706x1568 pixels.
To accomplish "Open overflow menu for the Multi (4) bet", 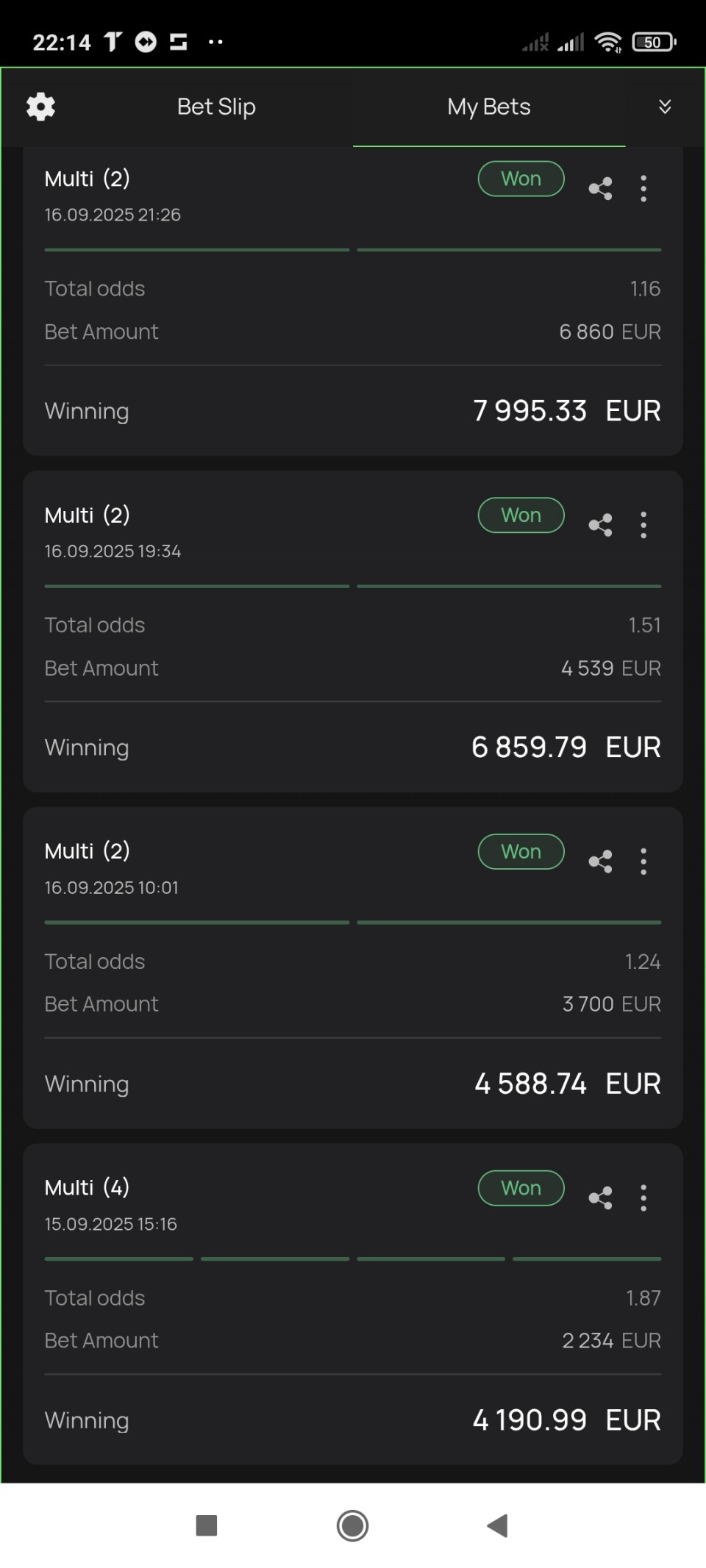I will pos(643,1198).
